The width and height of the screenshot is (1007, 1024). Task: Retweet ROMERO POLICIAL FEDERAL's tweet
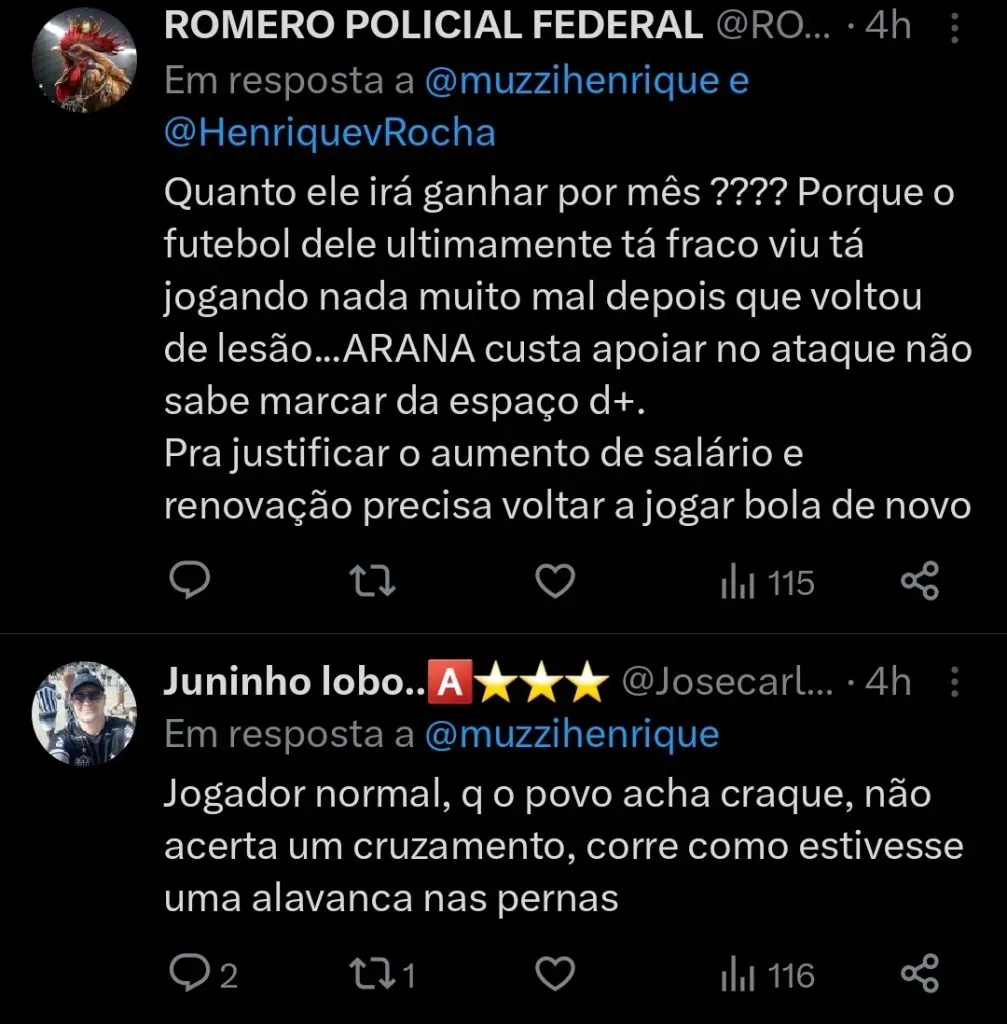[373, 581]
